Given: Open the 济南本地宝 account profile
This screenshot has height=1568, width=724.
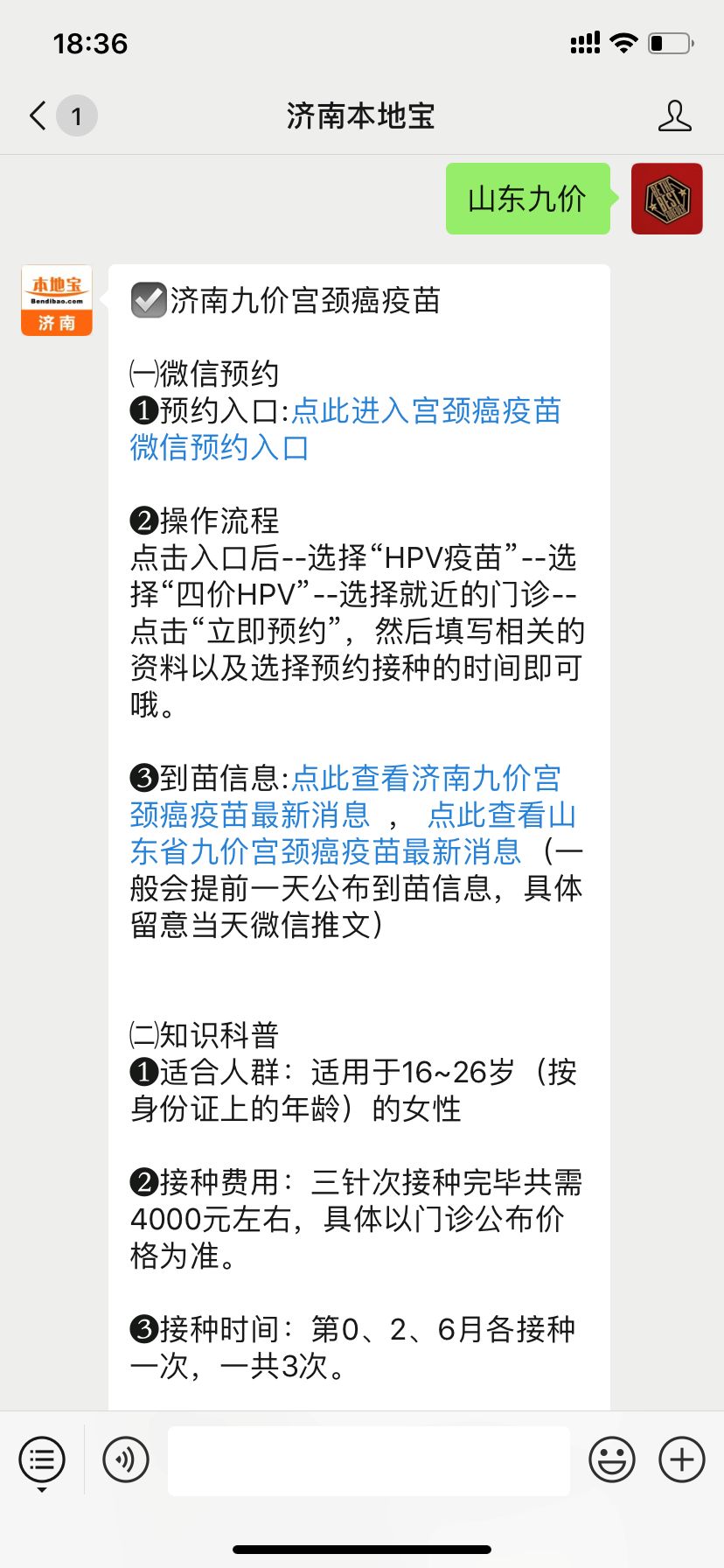Looking at the screenshot, I should [674, 115].
